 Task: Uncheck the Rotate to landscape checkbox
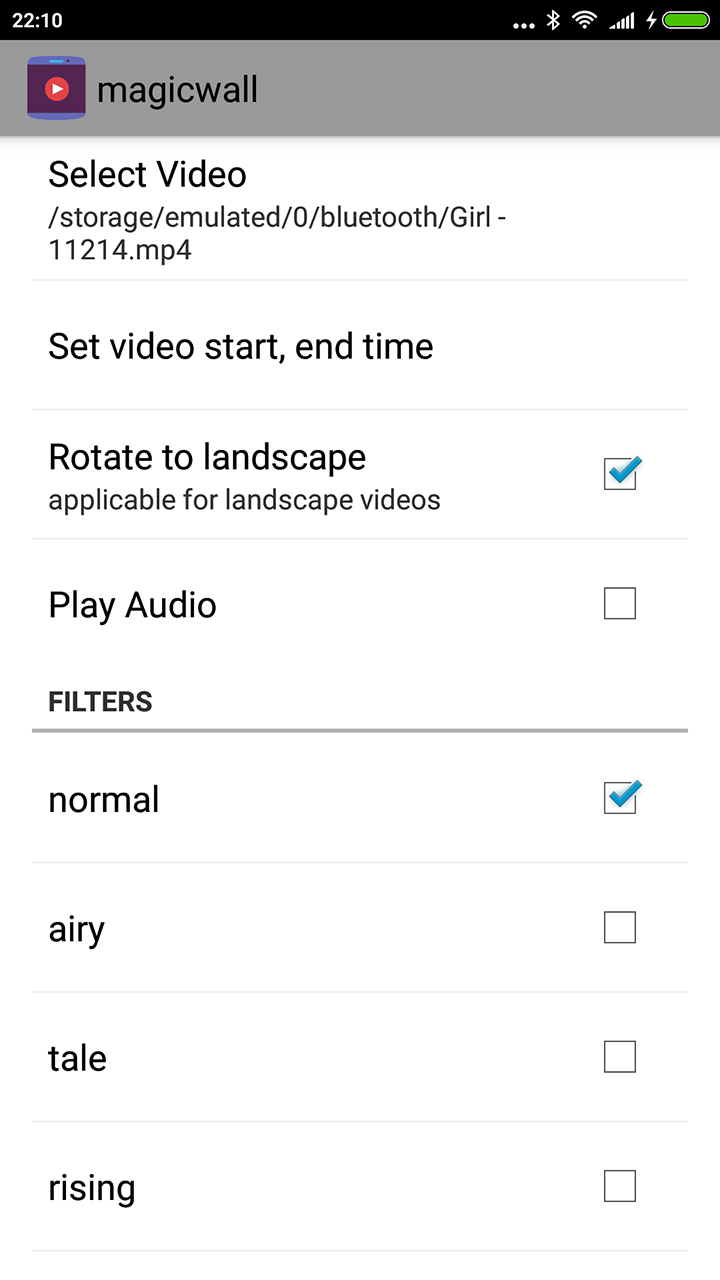(x=620, y=474)
